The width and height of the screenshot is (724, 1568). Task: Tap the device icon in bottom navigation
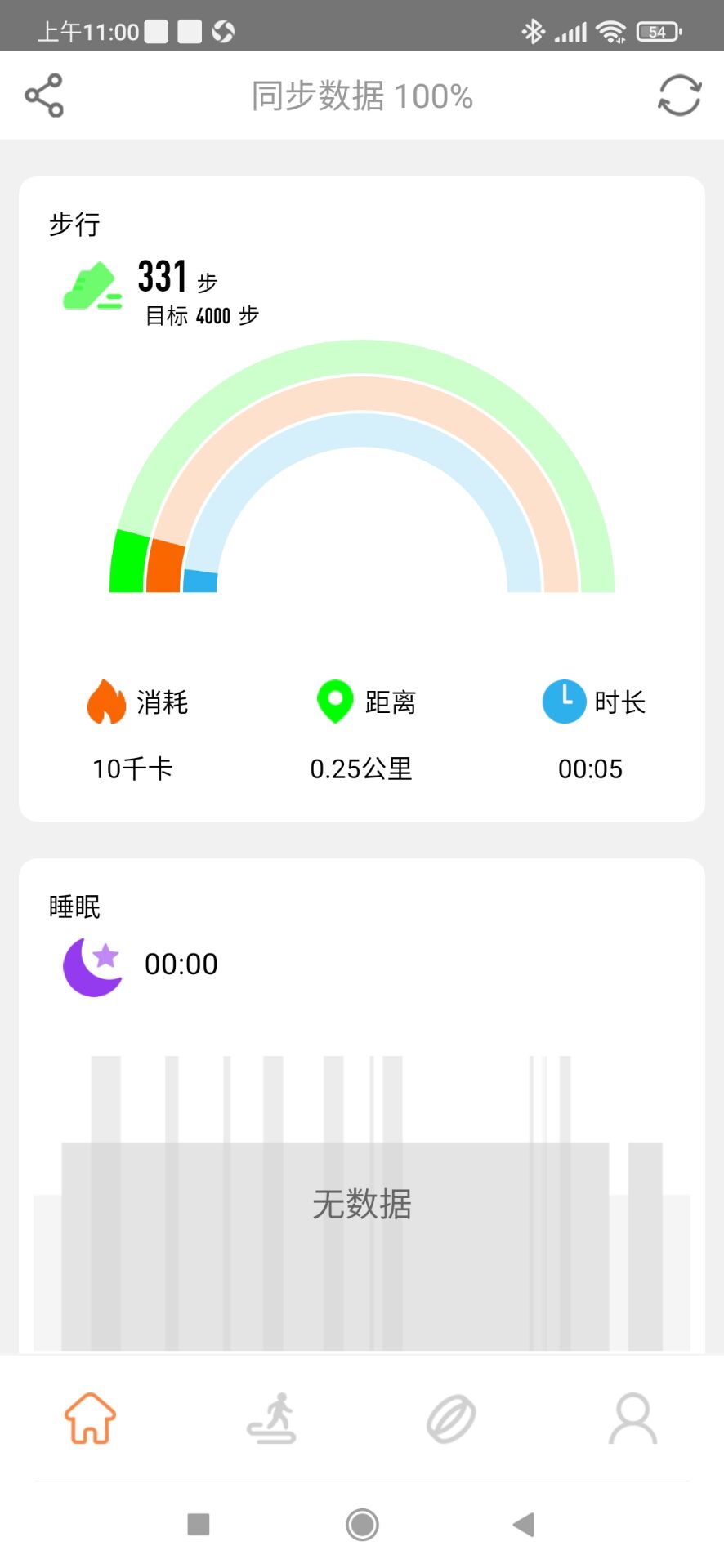451,1419
